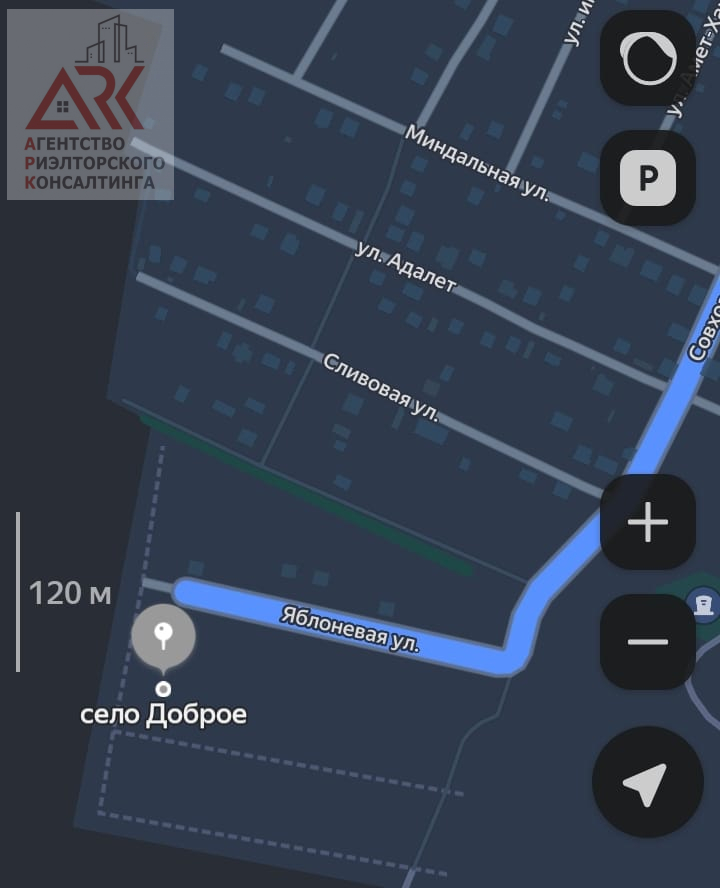Open the cemetery place marker
Image resolution: width=720 pixels, height=888 pixels.
(705, 603)
